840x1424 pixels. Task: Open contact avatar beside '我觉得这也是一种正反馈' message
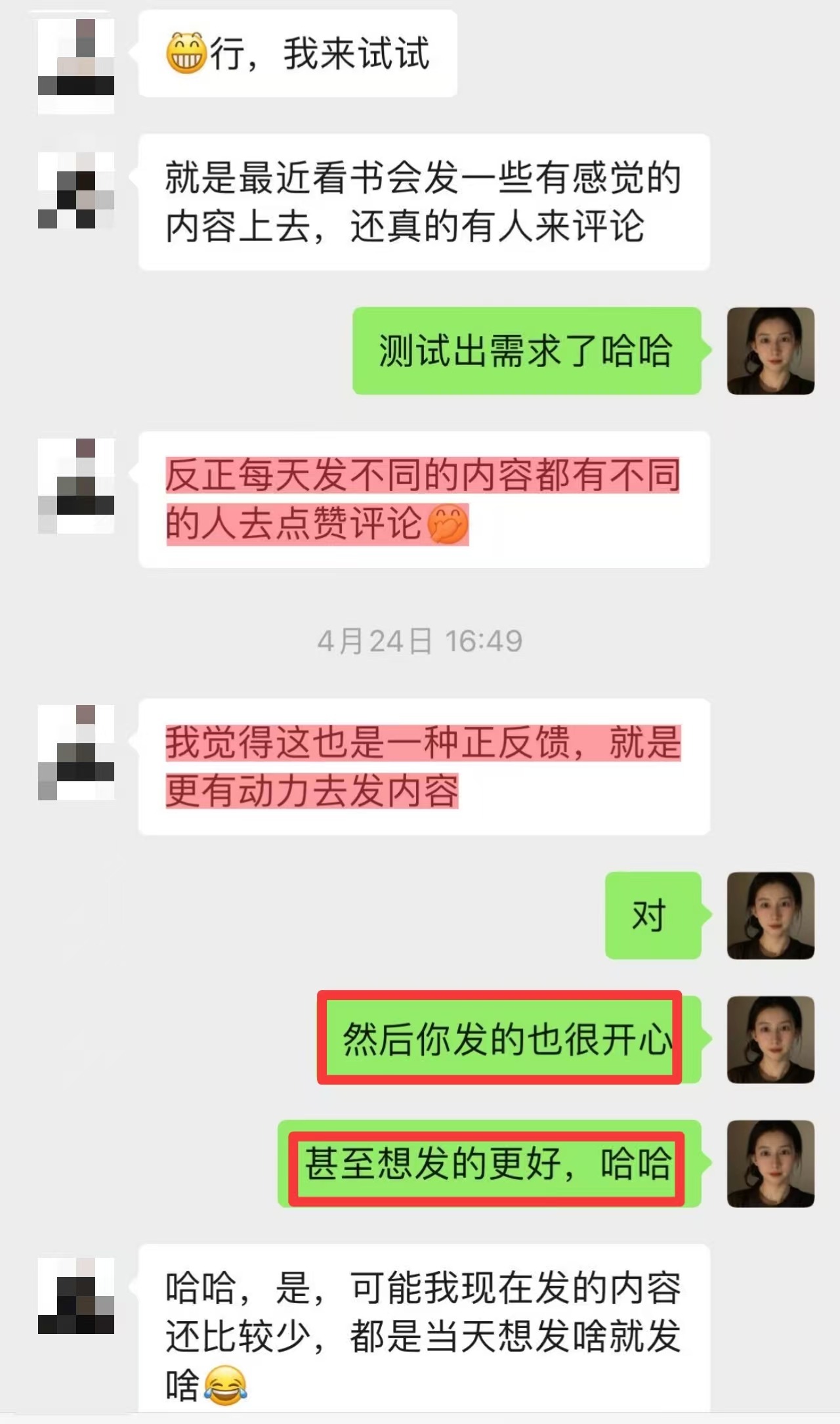[76, 752]
